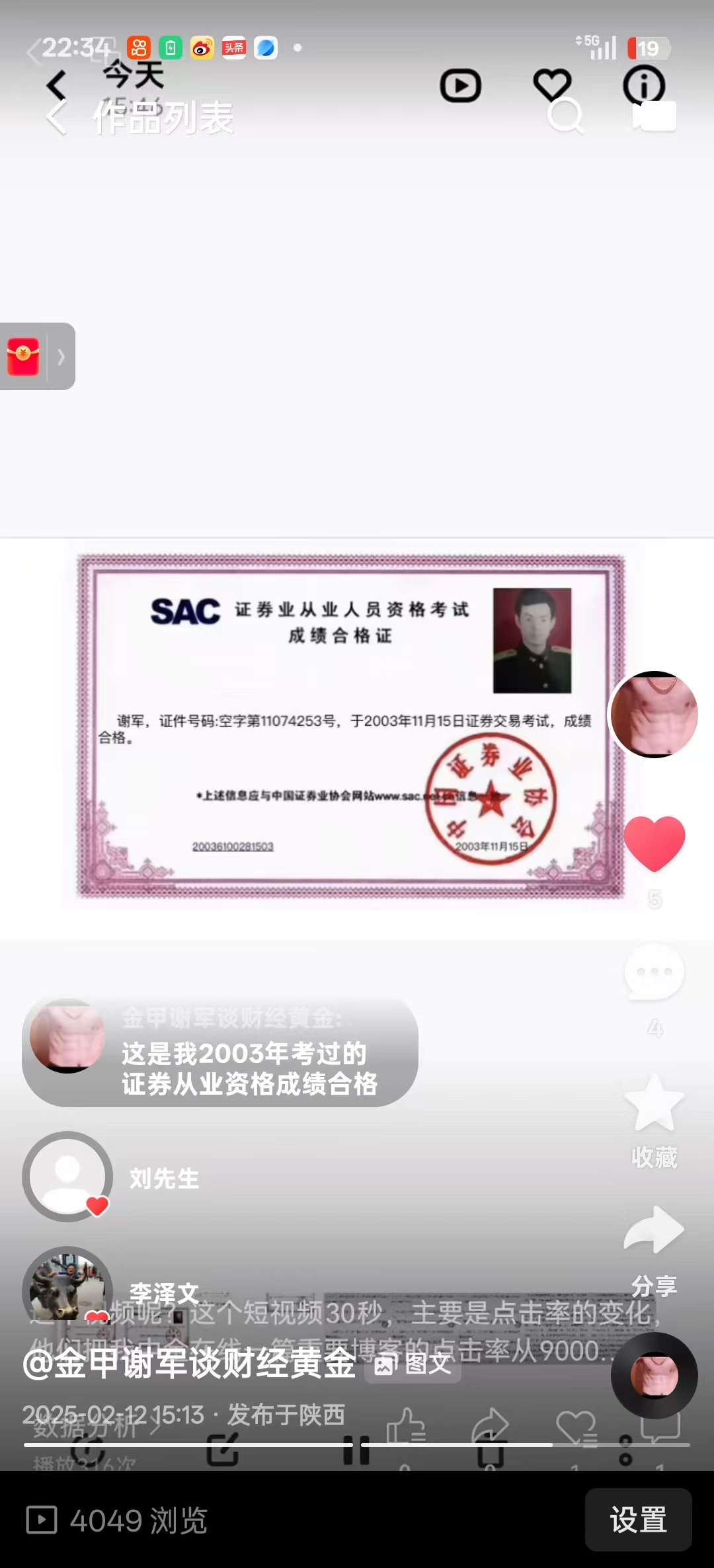Like the post with red heart

pos(654,843)
